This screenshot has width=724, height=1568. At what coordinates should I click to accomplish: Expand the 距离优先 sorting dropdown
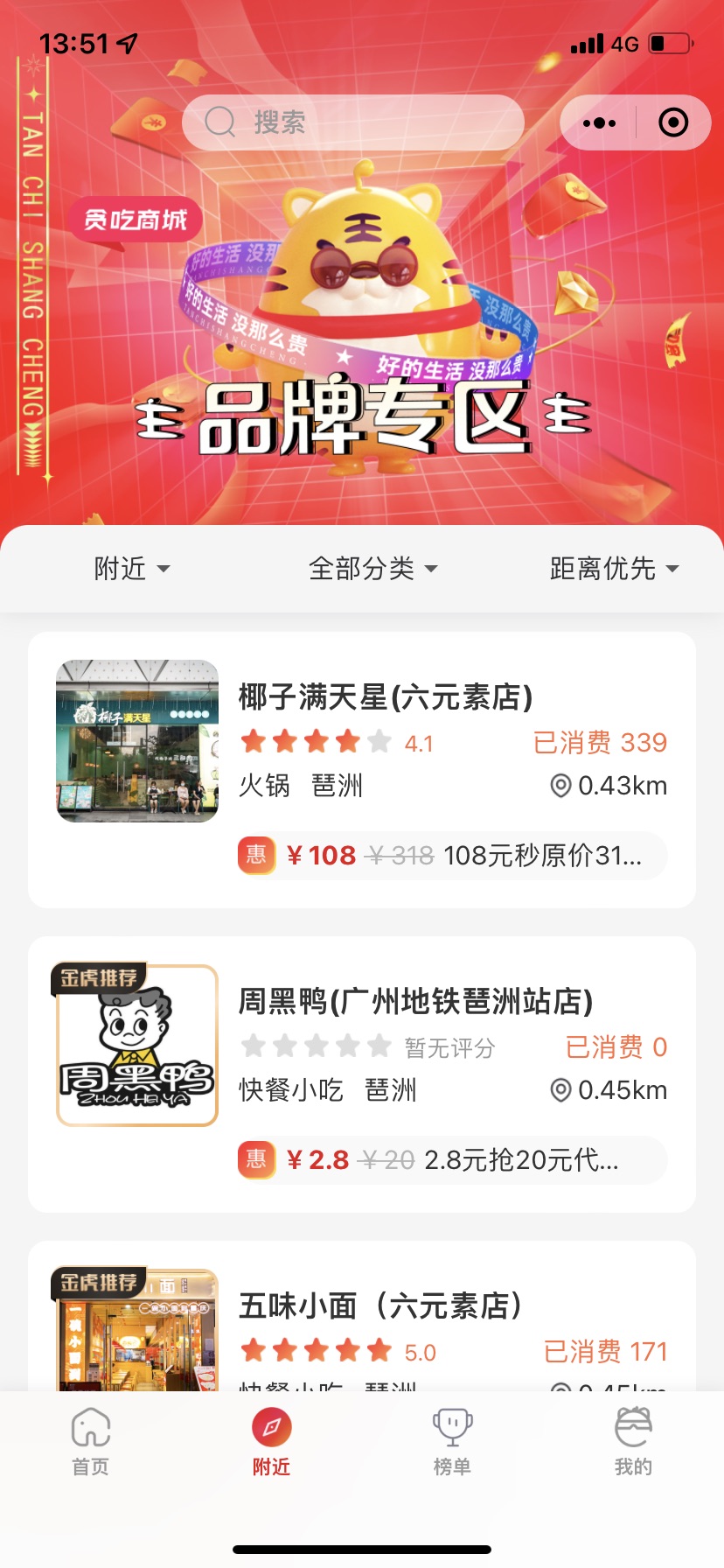coord(614,569)
